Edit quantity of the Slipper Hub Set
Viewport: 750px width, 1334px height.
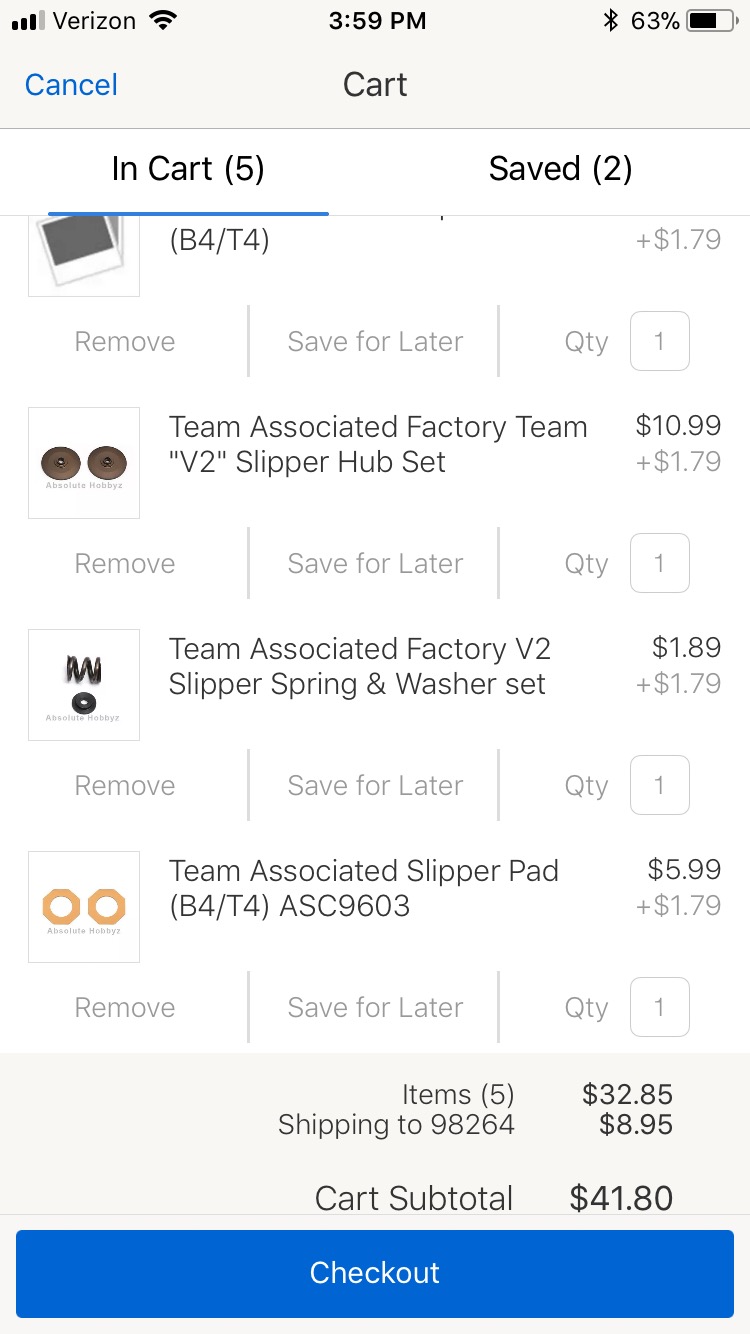[659, 563]
